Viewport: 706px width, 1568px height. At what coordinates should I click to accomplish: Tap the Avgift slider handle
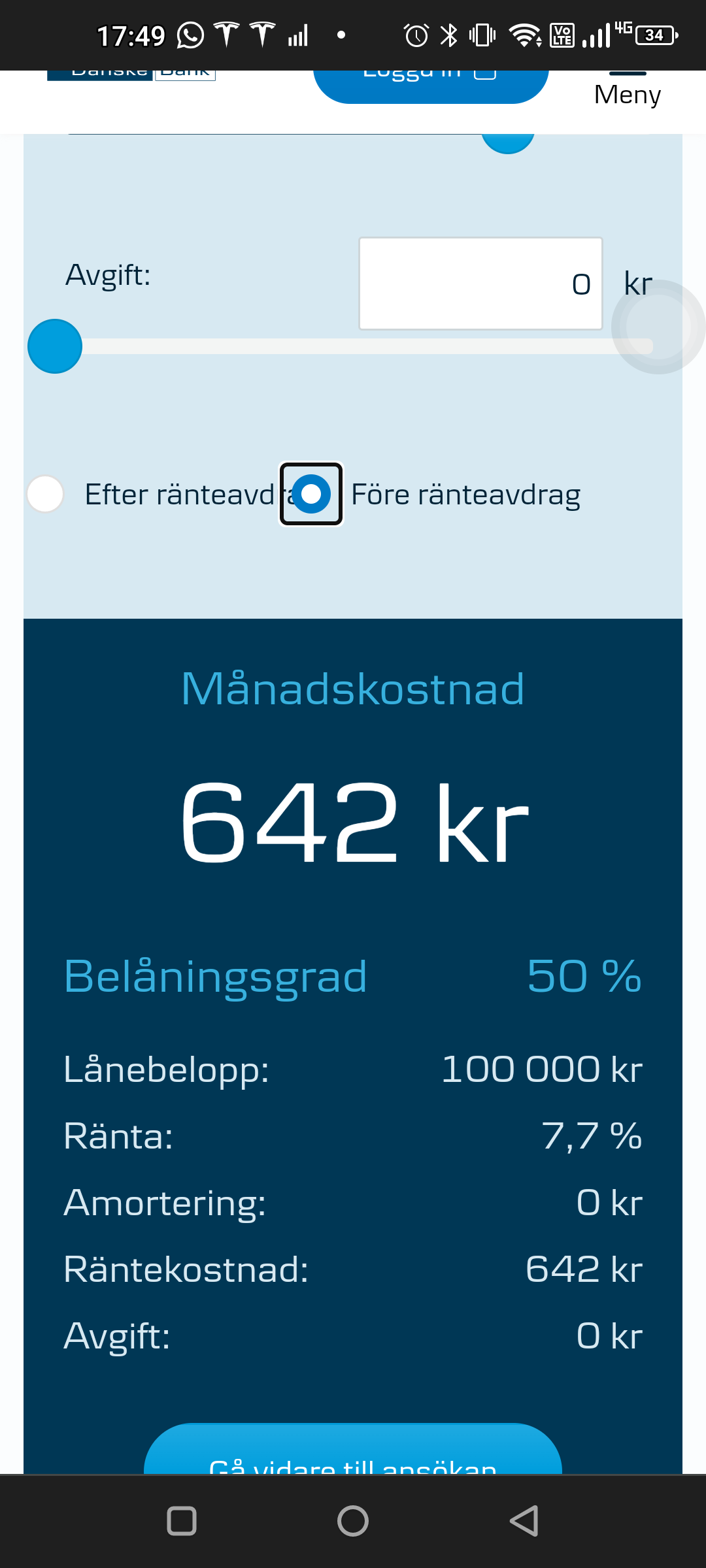coord(55,346)
